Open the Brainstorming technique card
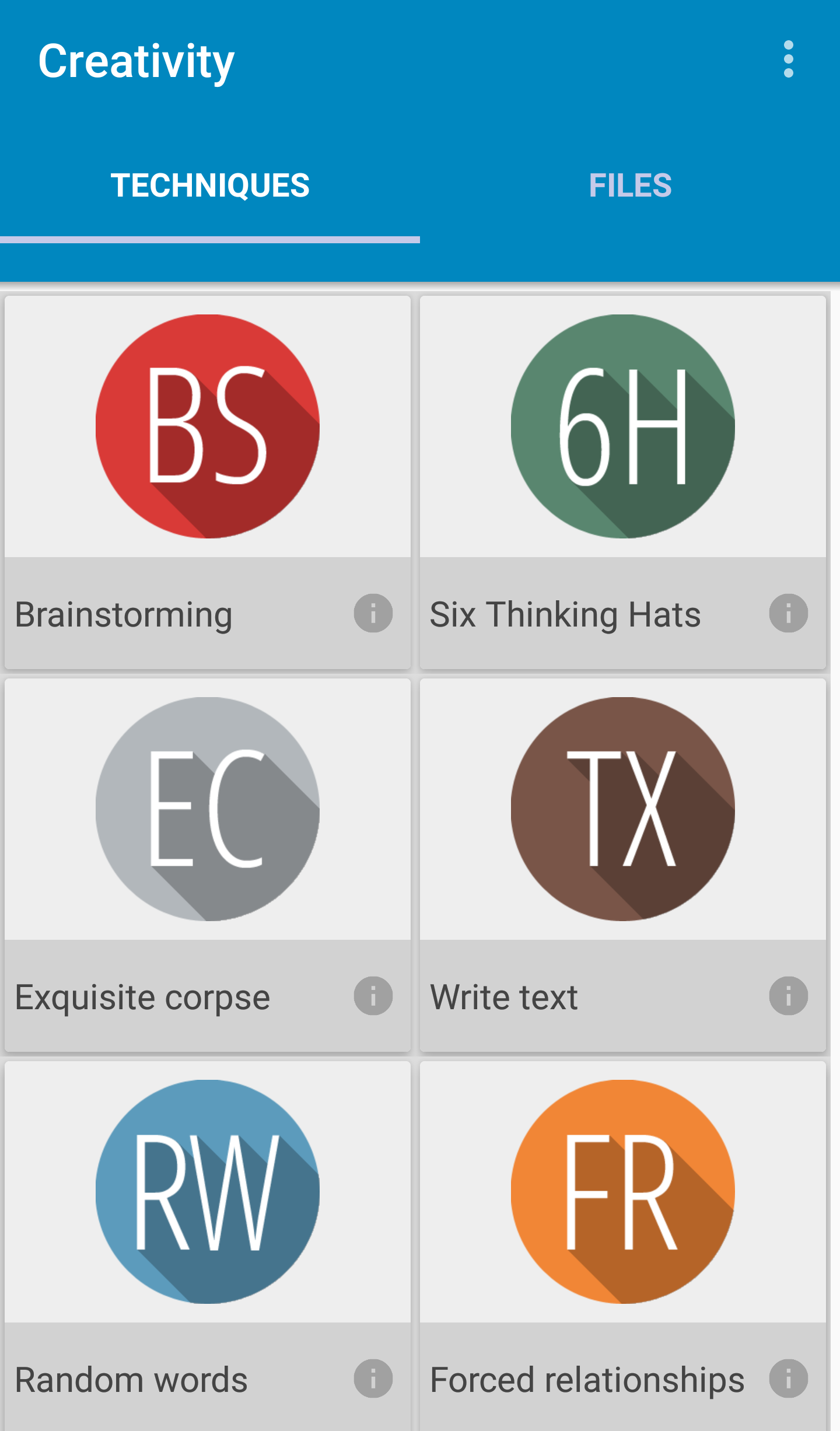Image resolution: width=840 pixels, height=1431 pixels. [x=208, y=426]
